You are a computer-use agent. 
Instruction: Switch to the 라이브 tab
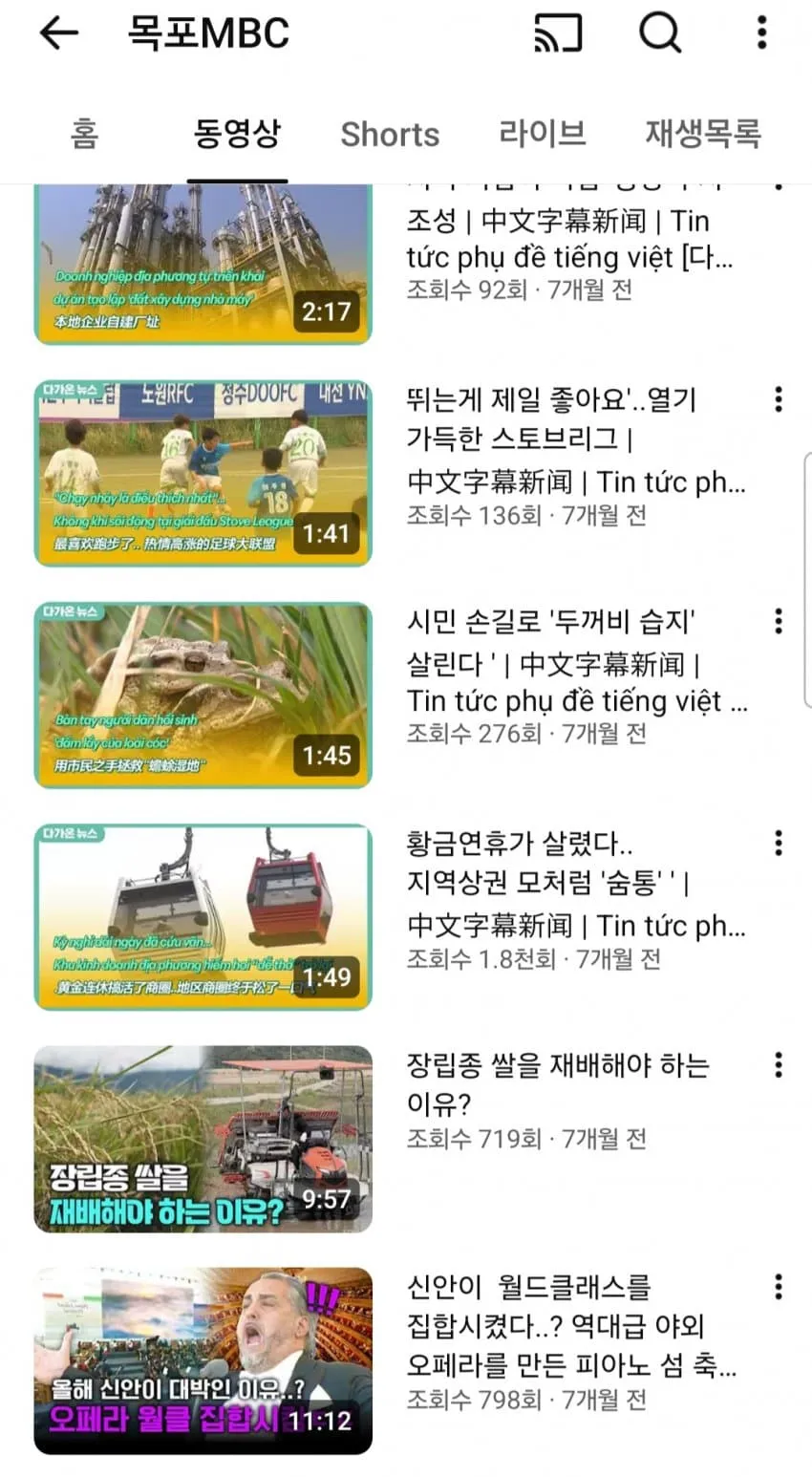pyautogui.click(x=542, y=134)
